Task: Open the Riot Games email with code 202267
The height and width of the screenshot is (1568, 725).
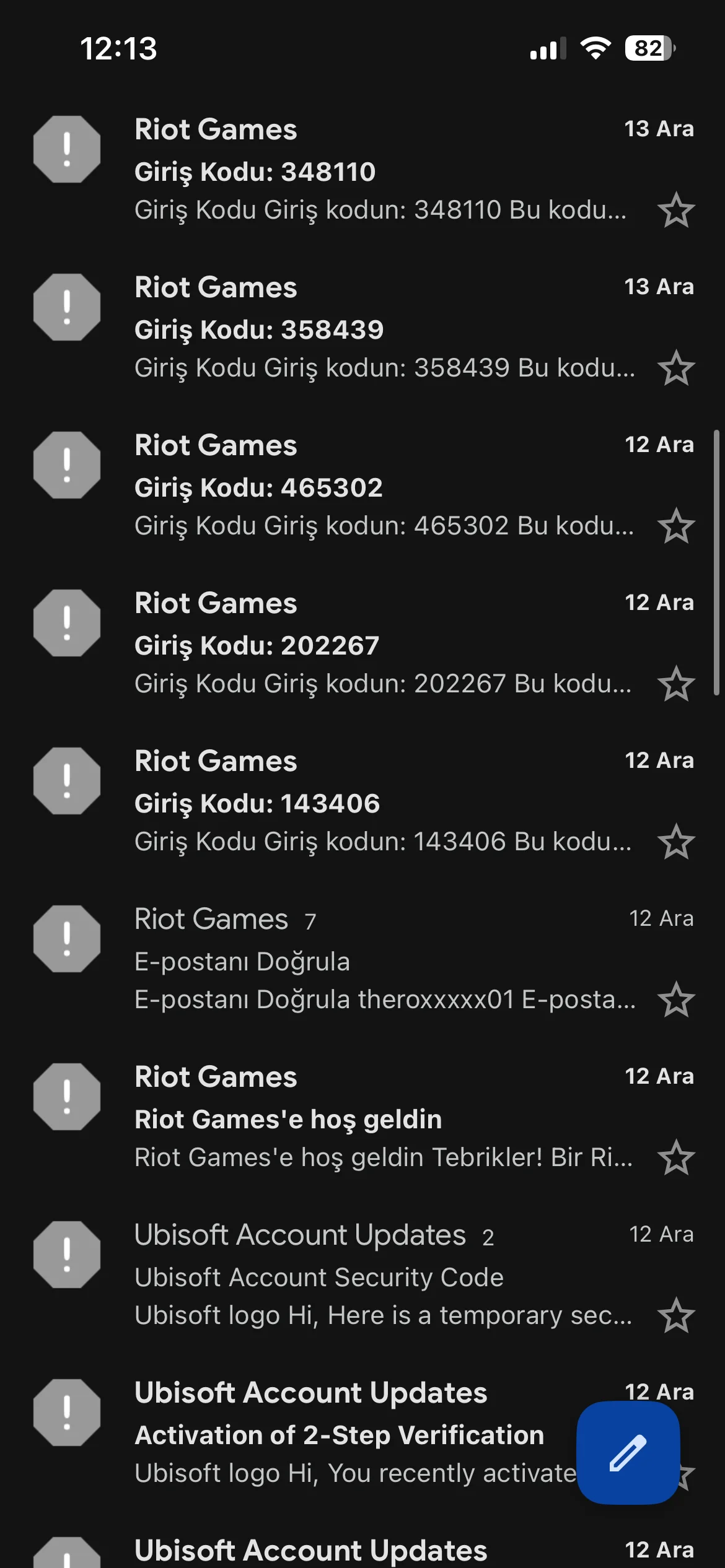Action: (x=372, y=644)
